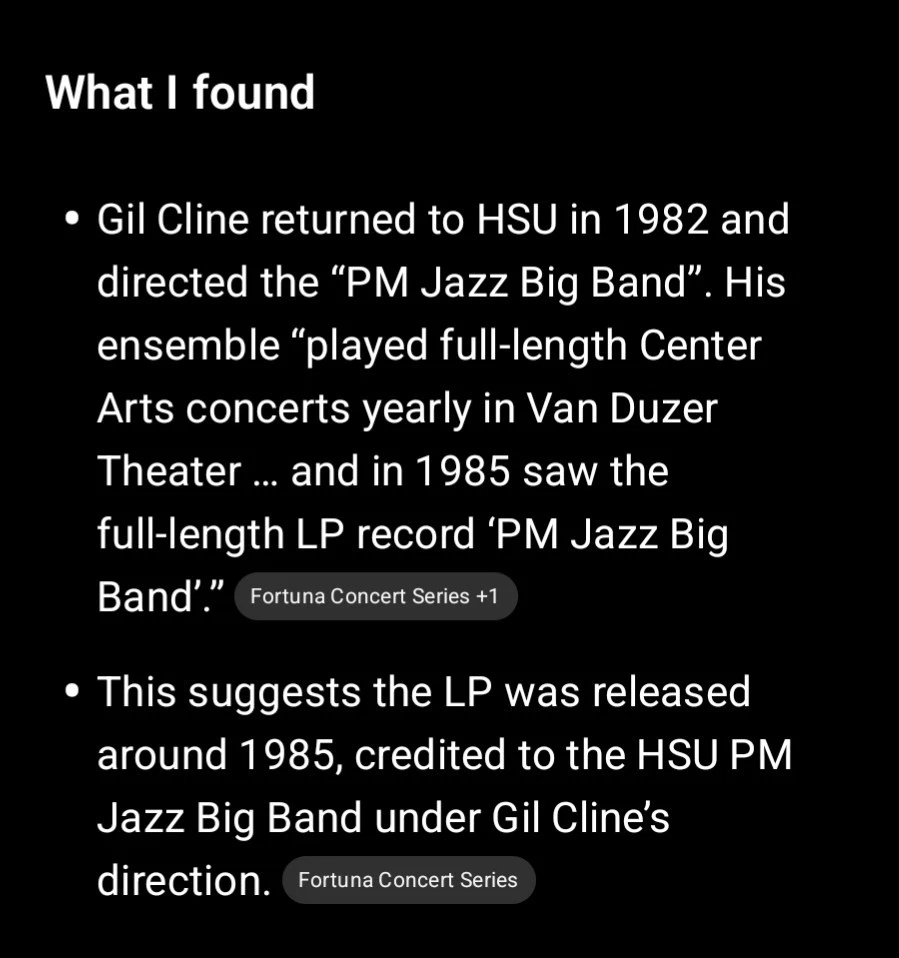Click the second bullet about the LP release
Screen dimensions: 899x958
[x=440, y=785]
